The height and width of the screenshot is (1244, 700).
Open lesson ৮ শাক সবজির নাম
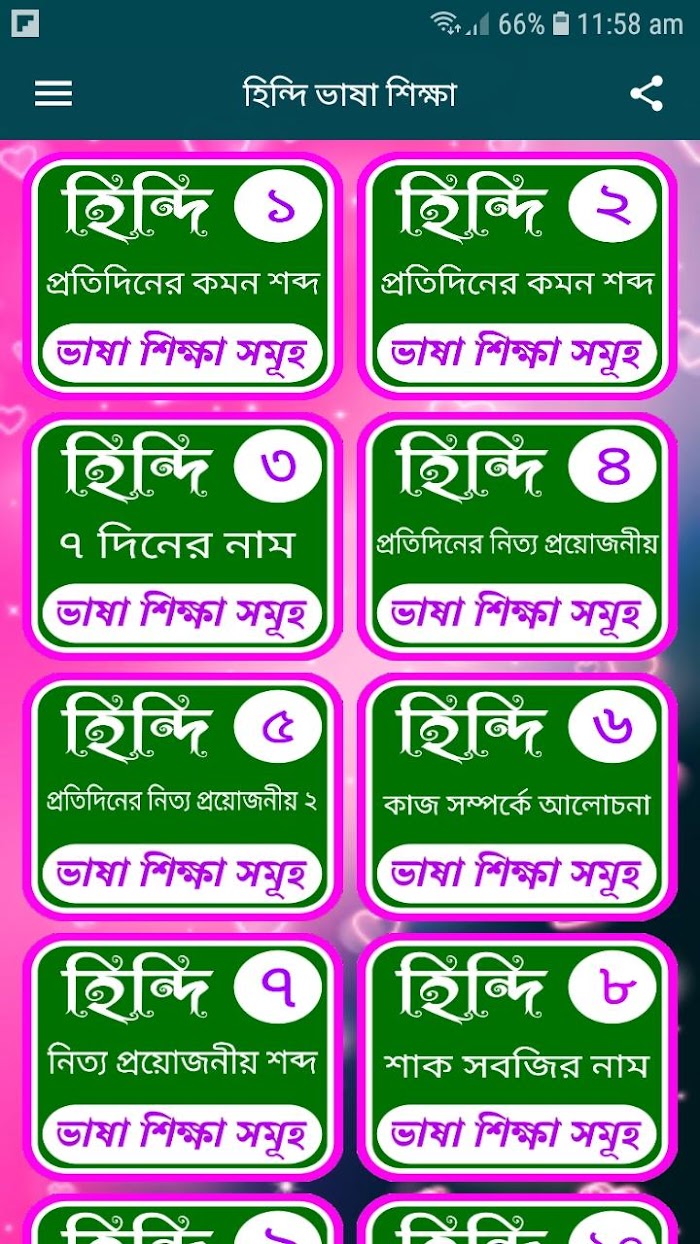click(517, 1057)
